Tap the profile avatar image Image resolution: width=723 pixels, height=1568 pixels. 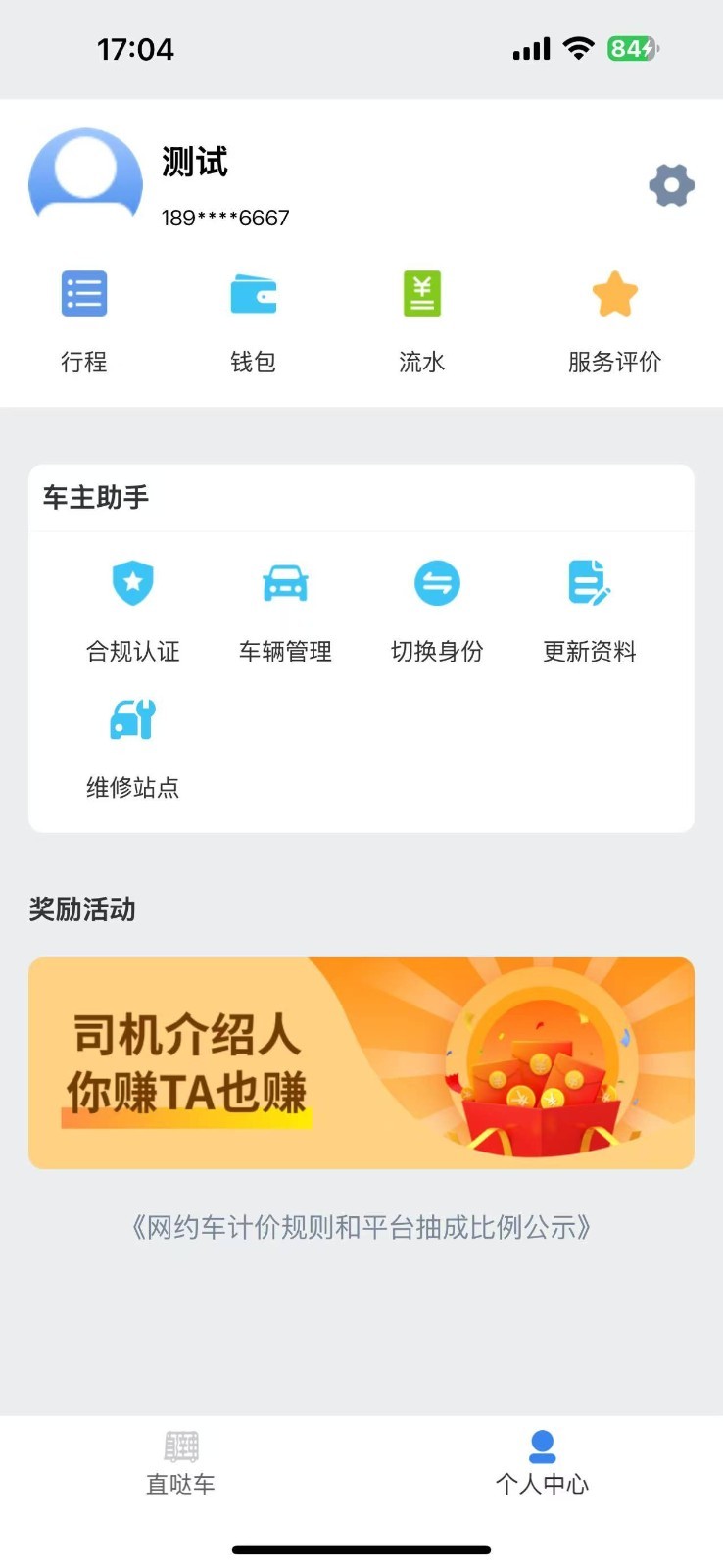pos(84,180)
